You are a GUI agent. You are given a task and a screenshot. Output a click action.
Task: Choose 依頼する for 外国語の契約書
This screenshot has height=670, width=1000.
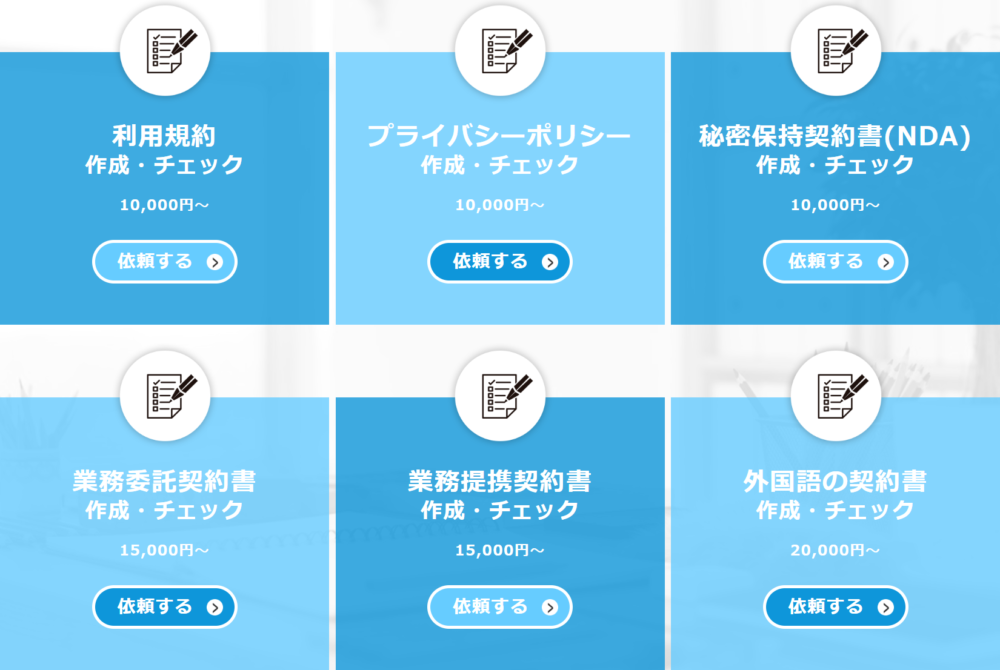point(835,607)
